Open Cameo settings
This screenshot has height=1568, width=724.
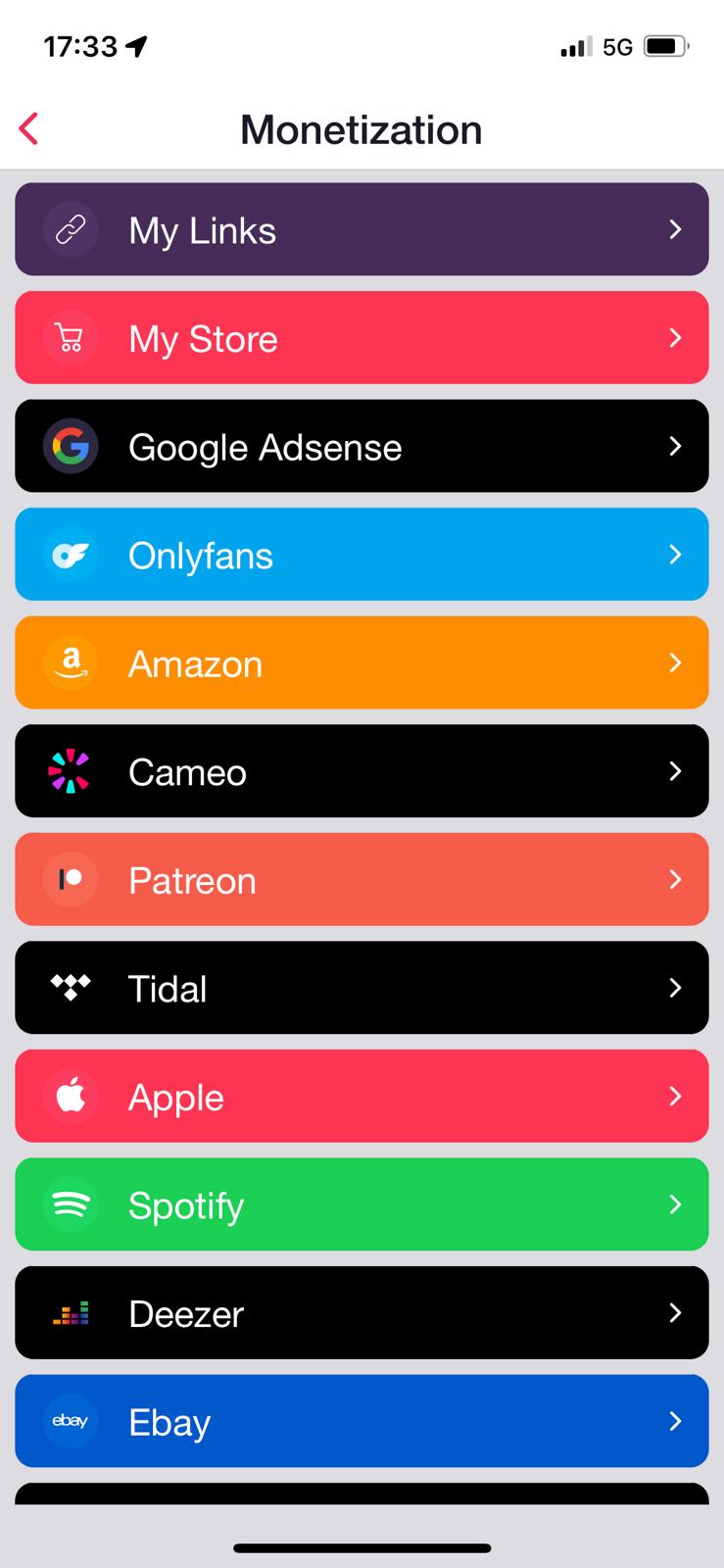pyautogui.click(x=362, y=771)
